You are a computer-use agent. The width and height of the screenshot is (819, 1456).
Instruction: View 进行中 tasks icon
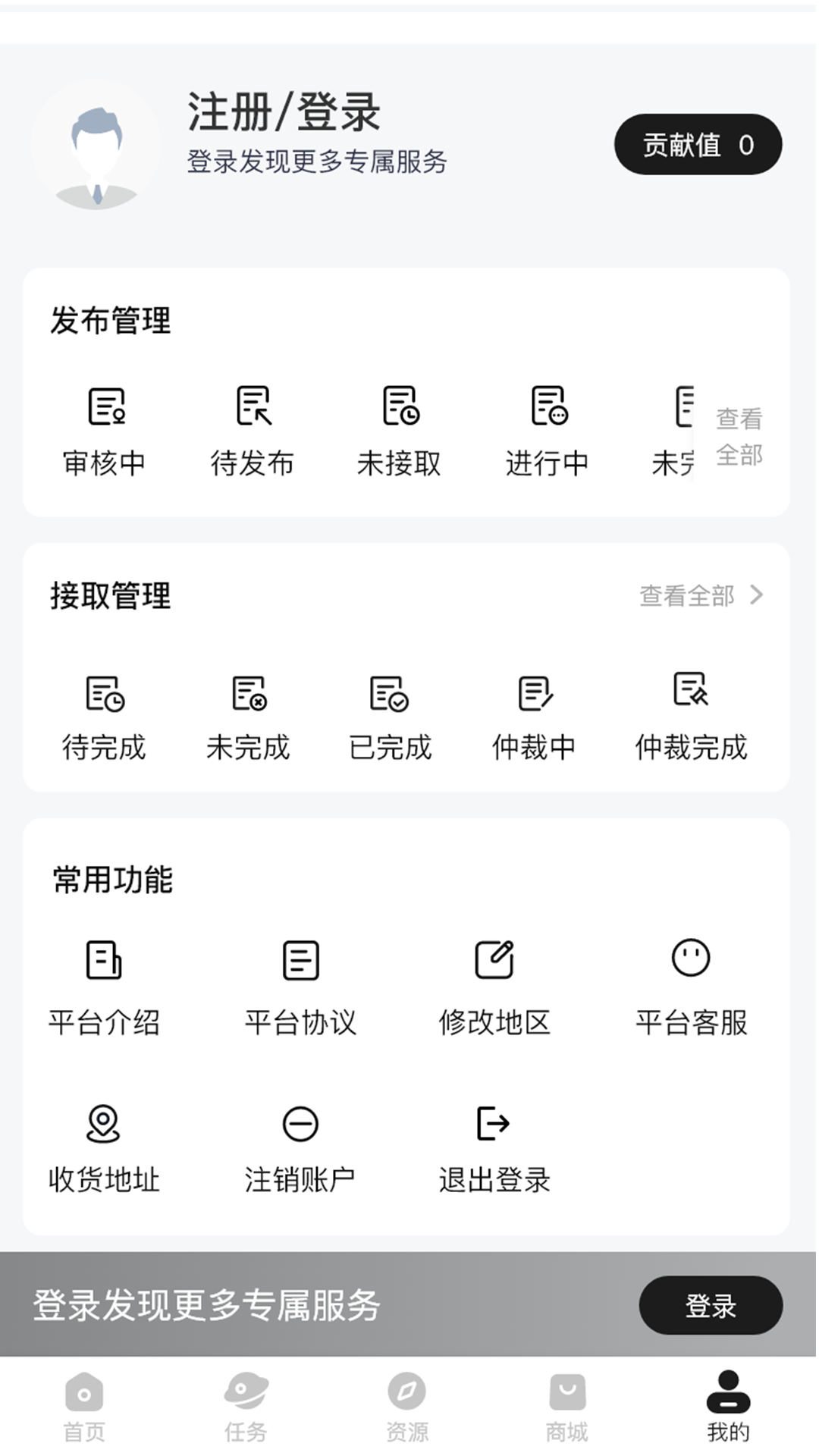pyautogui.click(x=548, y=409)
